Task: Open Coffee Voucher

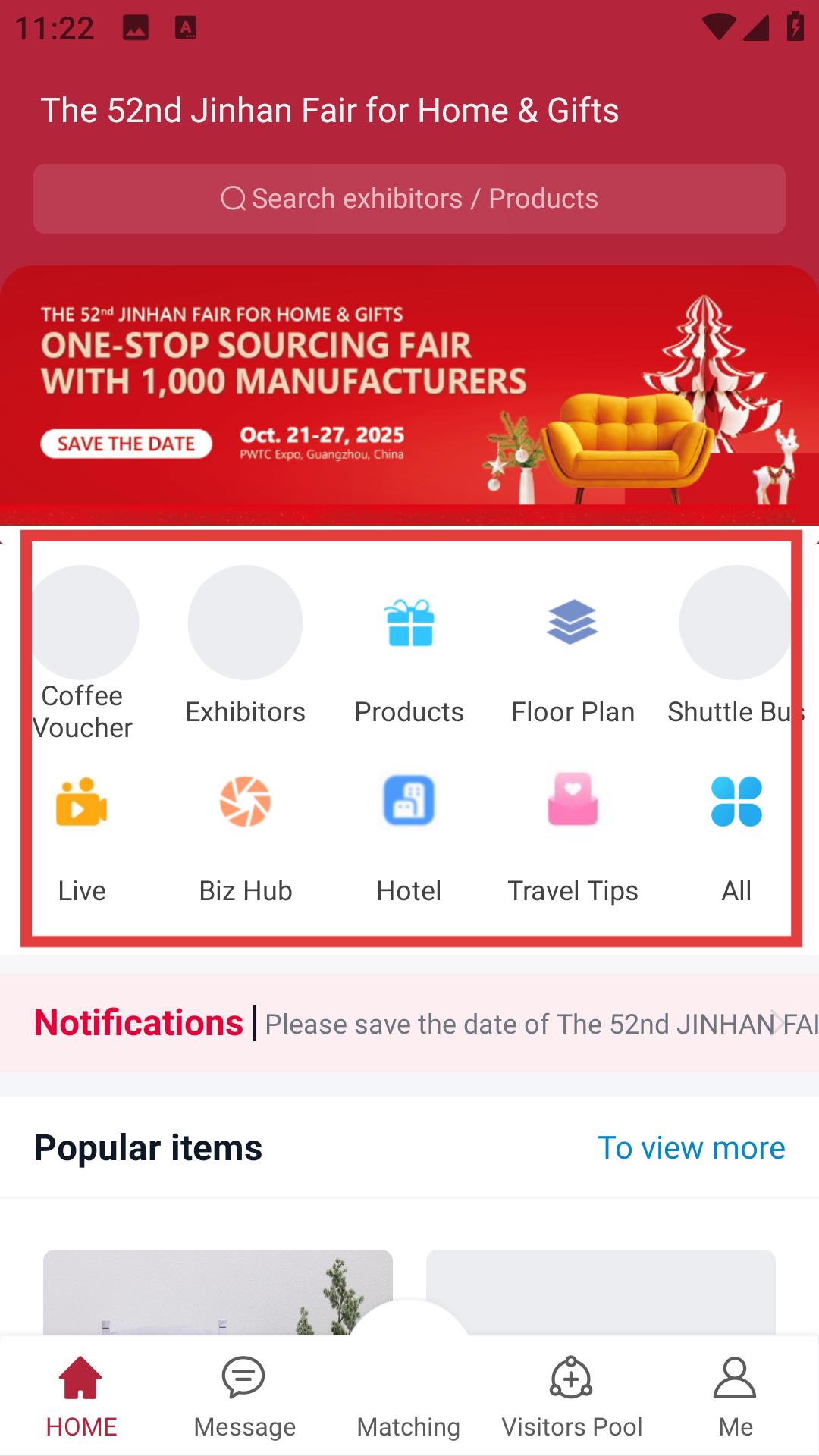Action: (x=82, y=652)
